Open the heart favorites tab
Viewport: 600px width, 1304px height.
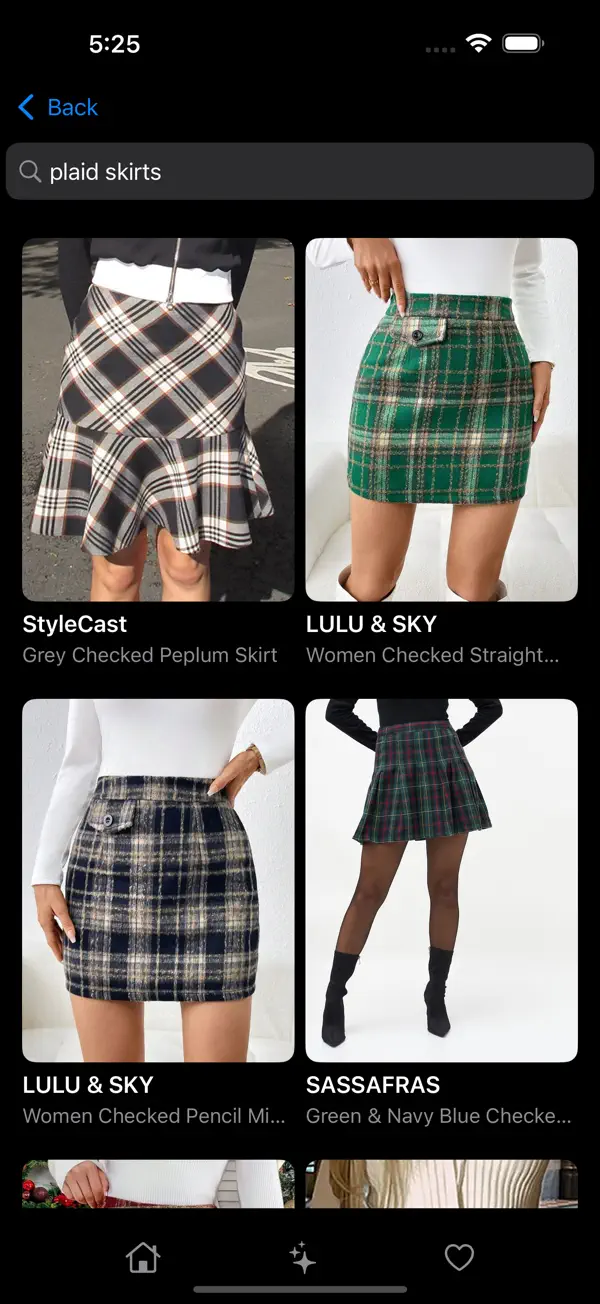click(459, 1257)
